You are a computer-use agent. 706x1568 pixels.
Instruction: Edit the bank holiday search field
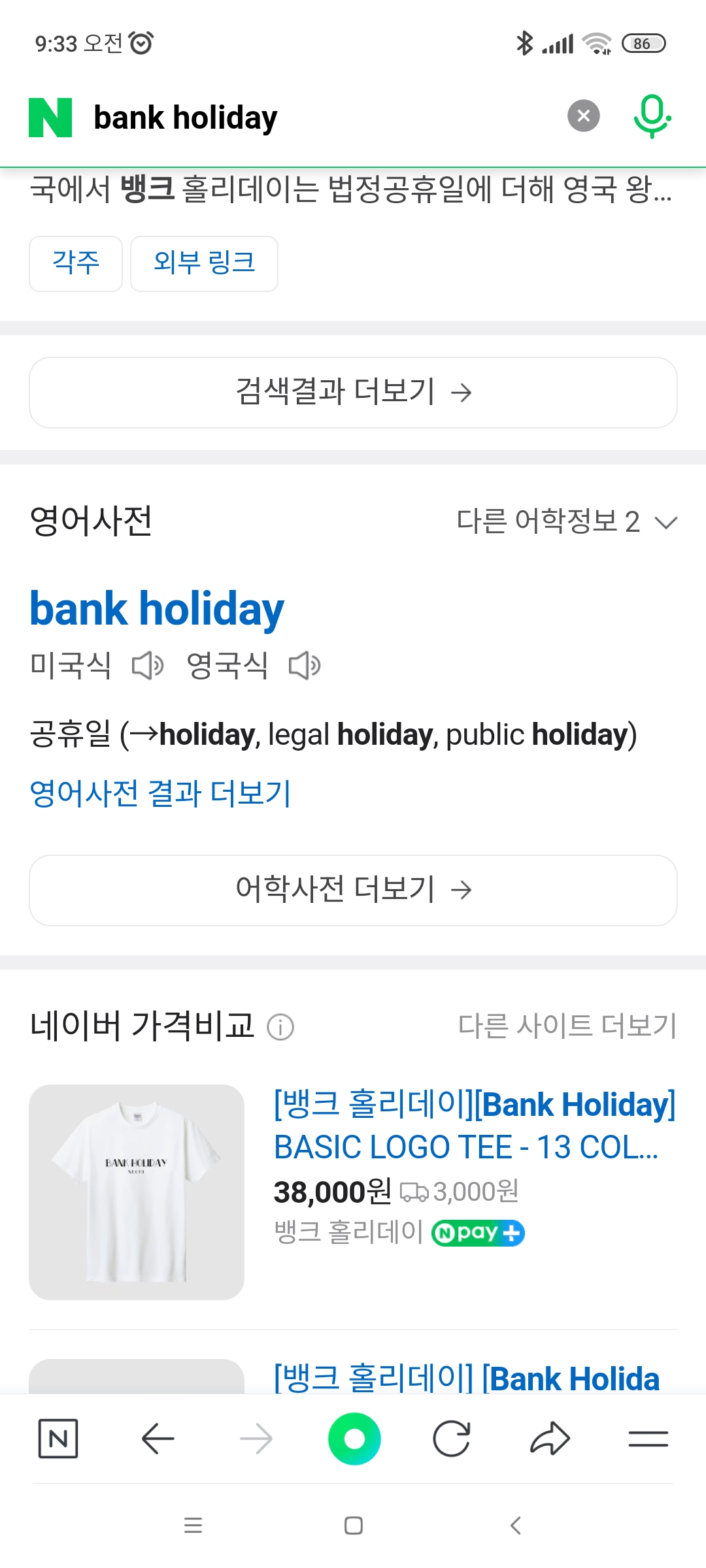[x=314, y=118]
